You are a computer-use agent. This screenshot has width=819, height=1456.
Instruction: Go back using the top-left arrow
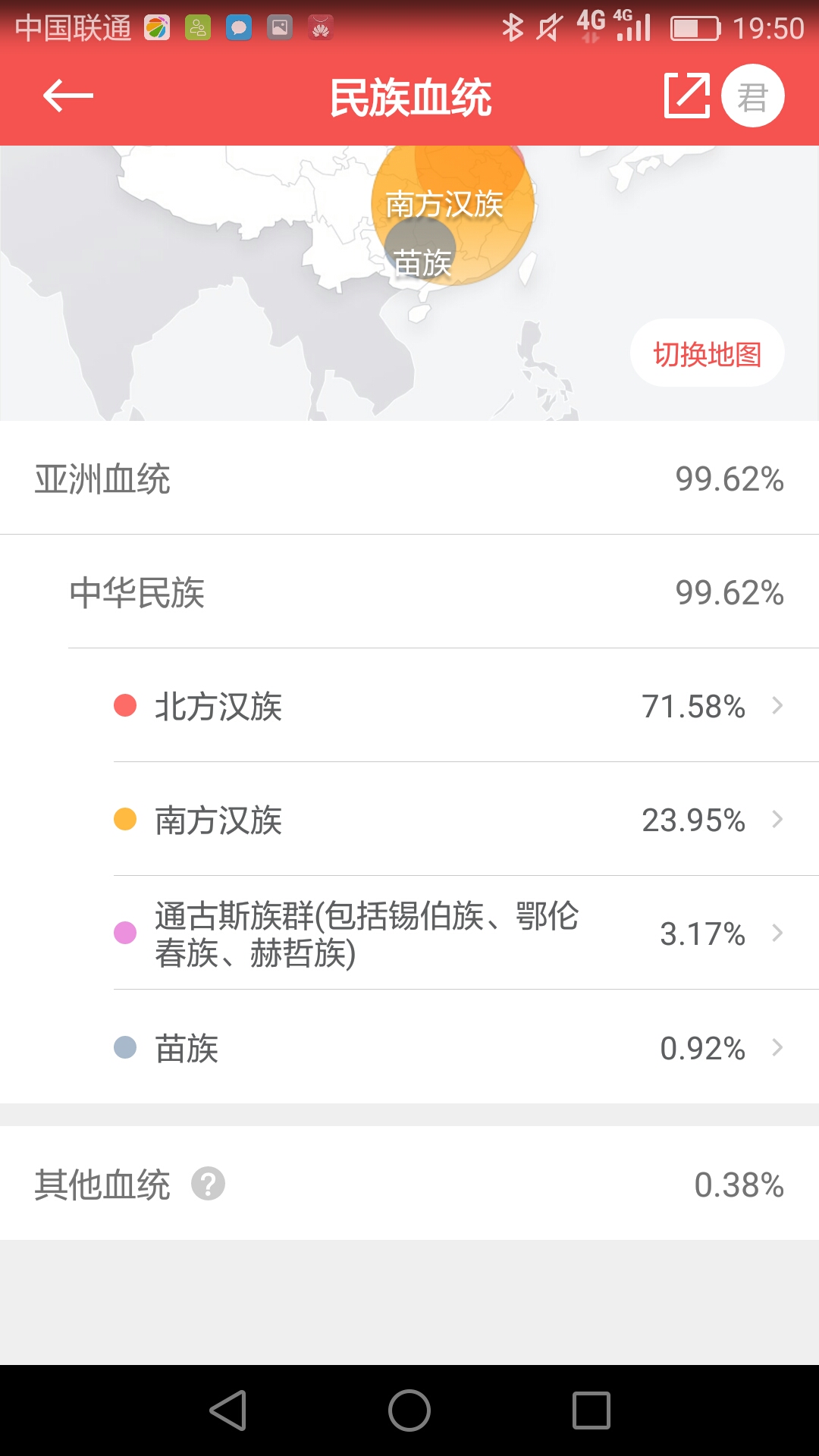[x=68, y=96]
